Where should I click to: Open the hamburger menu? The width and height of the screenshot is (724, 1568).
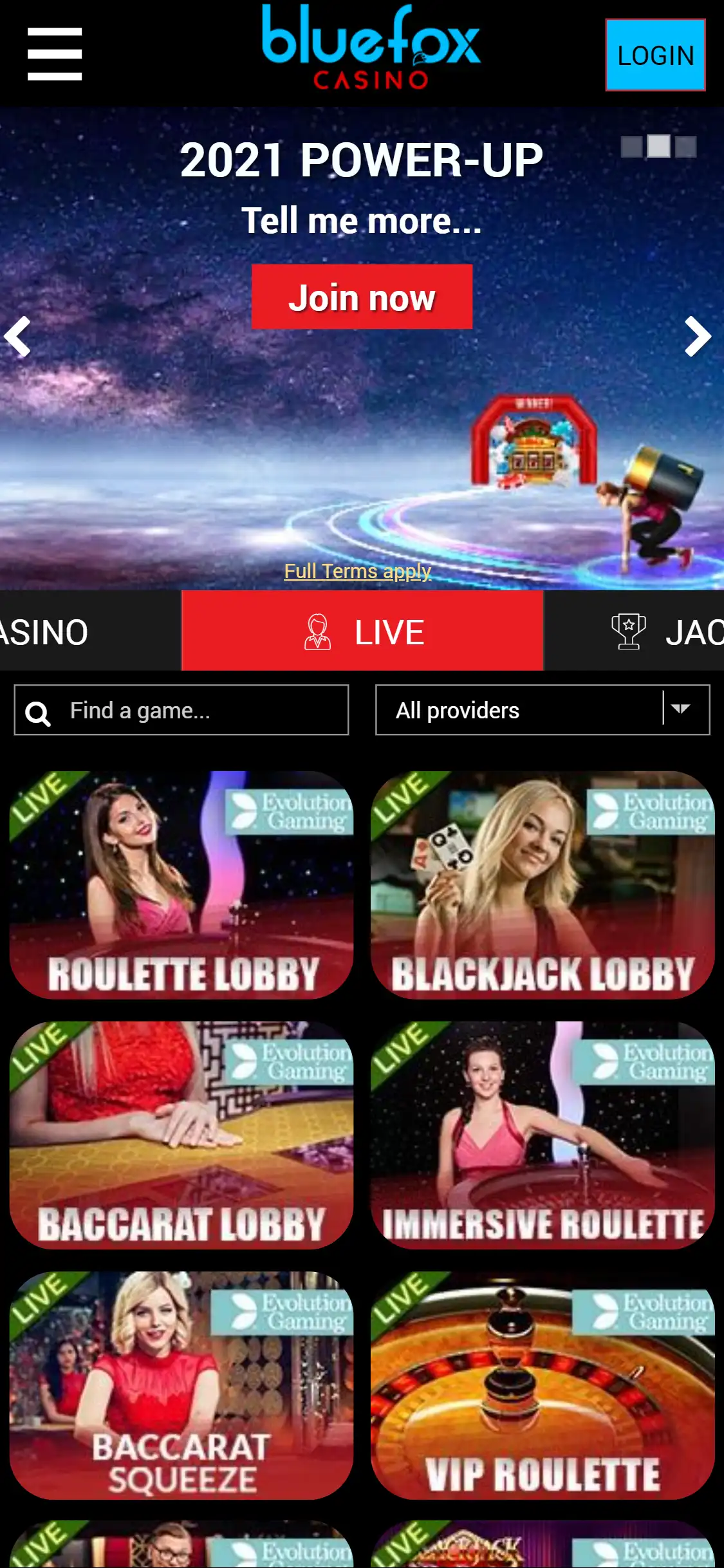(55, 54)
